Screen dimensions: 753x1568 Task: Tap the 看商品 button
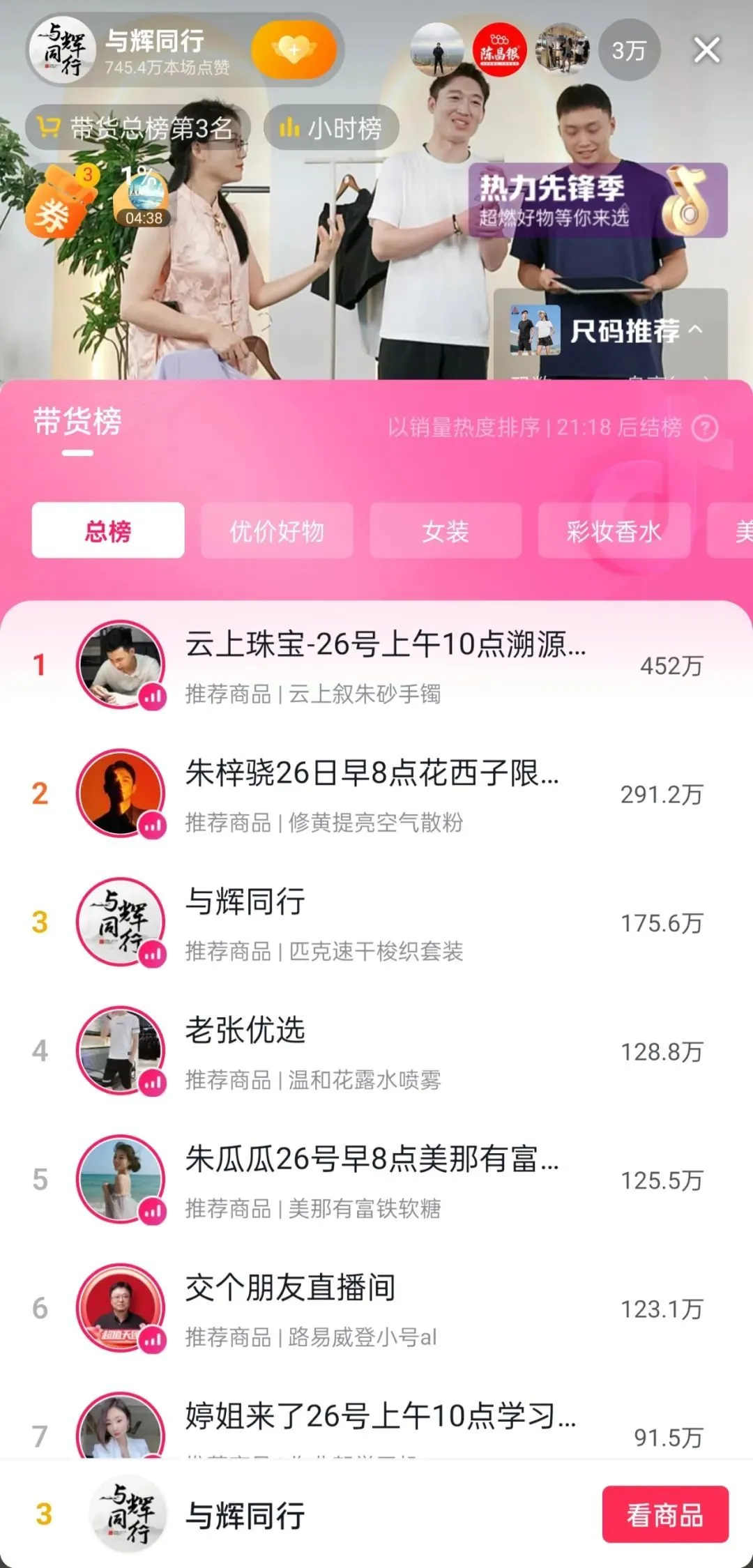coord(665,1514)
